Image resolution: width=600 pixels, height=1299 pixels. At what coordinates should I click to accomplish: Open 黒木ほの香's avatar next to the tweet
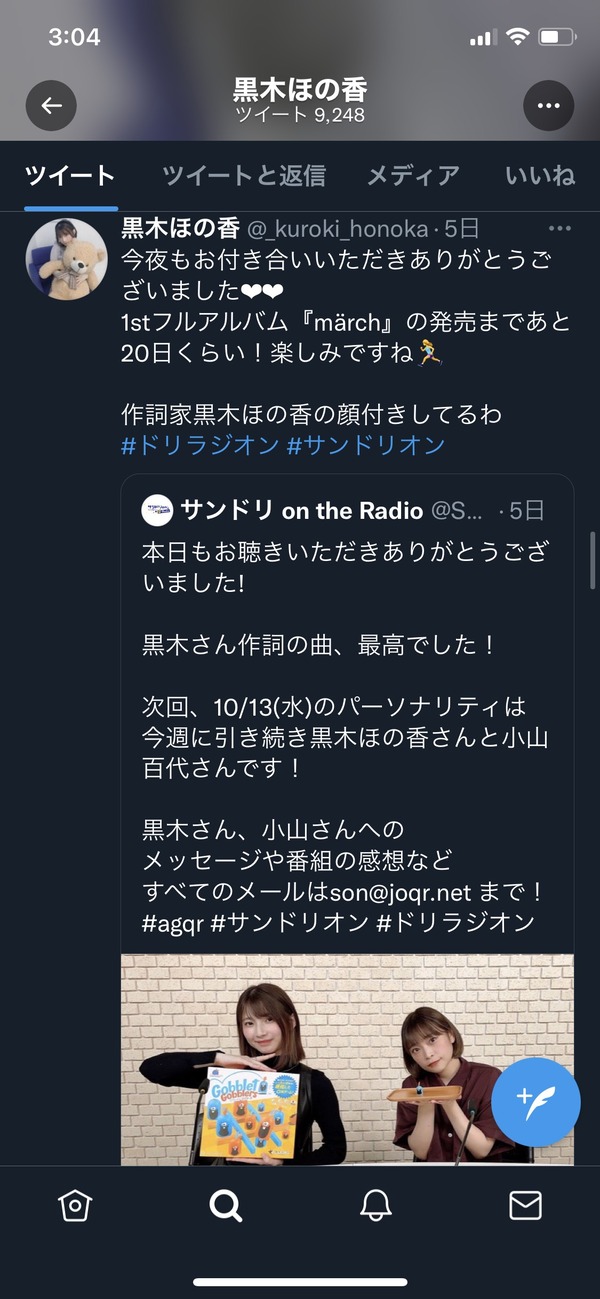pos(66,259)
